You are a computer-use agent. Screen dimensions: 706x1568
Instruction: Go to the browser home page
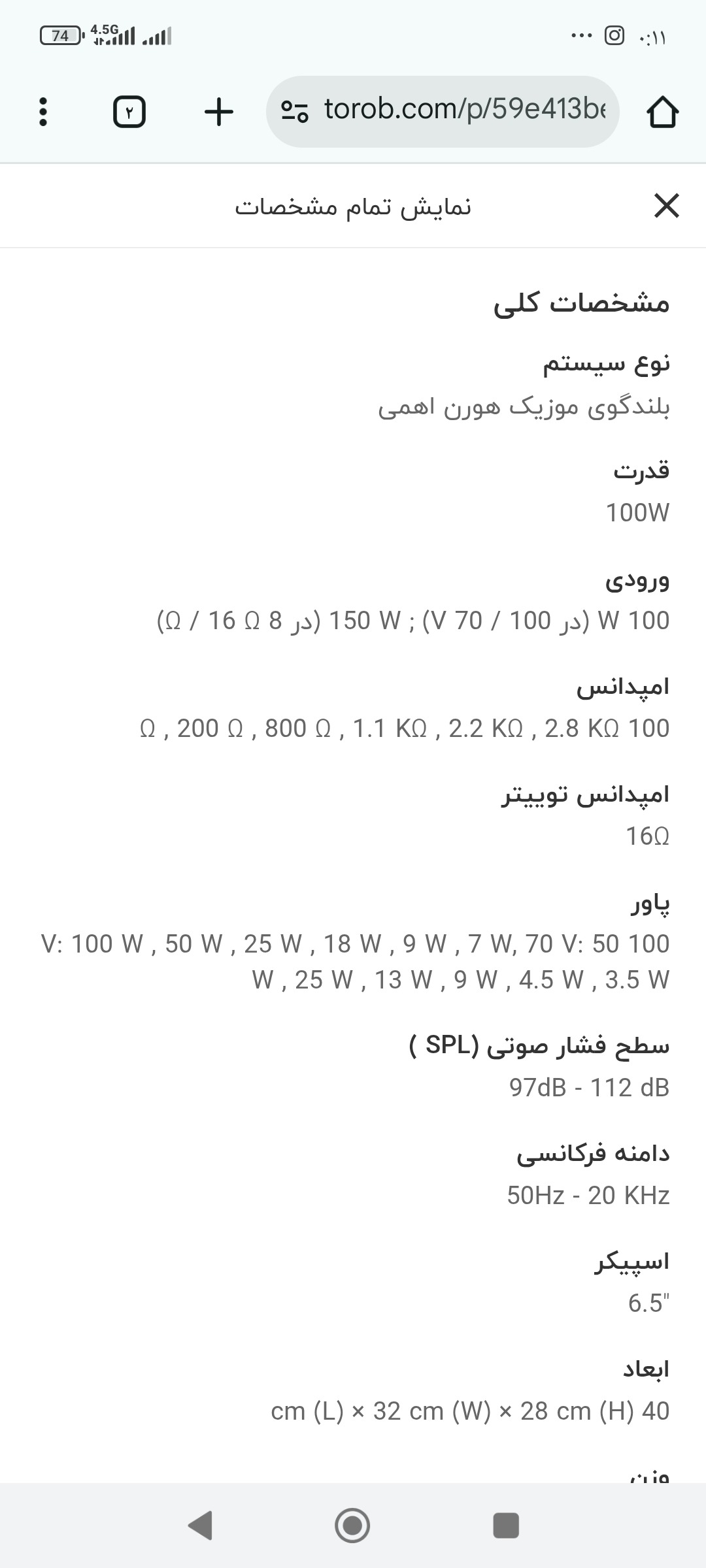coord(662,112)
